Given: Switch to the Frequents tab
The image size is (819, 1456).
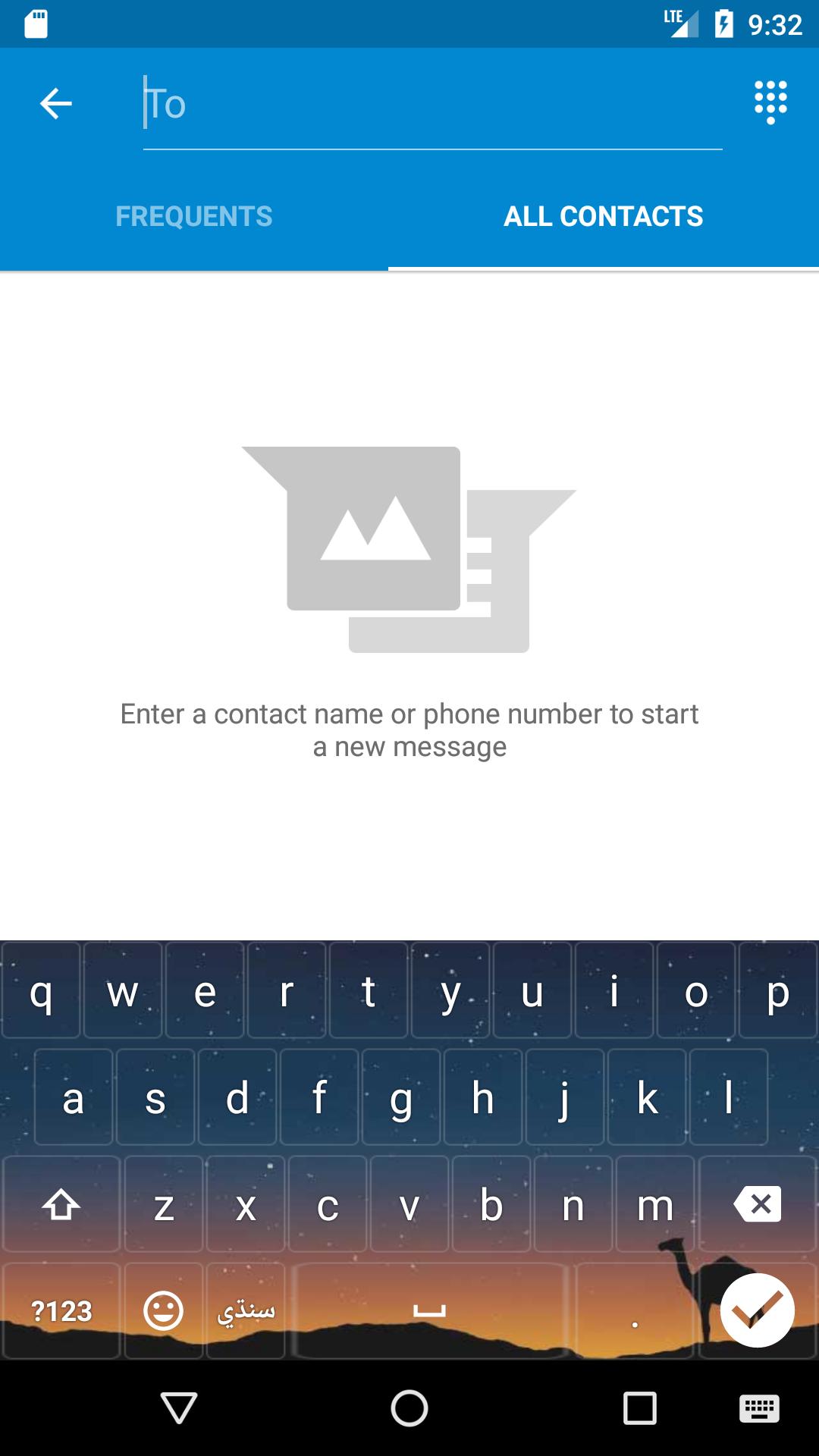Looking at the screenshot, I should [x=194, y=217].
